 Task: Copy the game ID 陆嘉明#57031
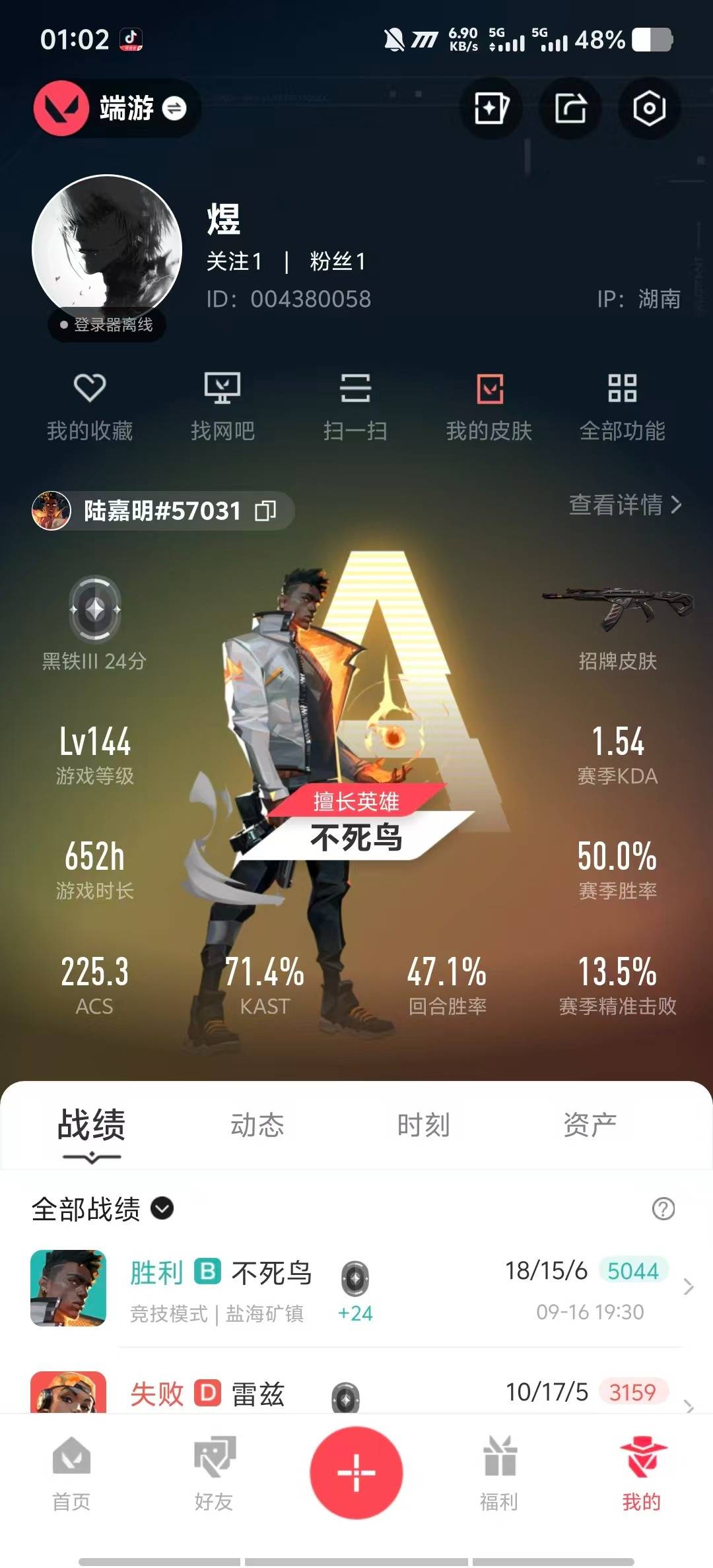coord(265,511)
